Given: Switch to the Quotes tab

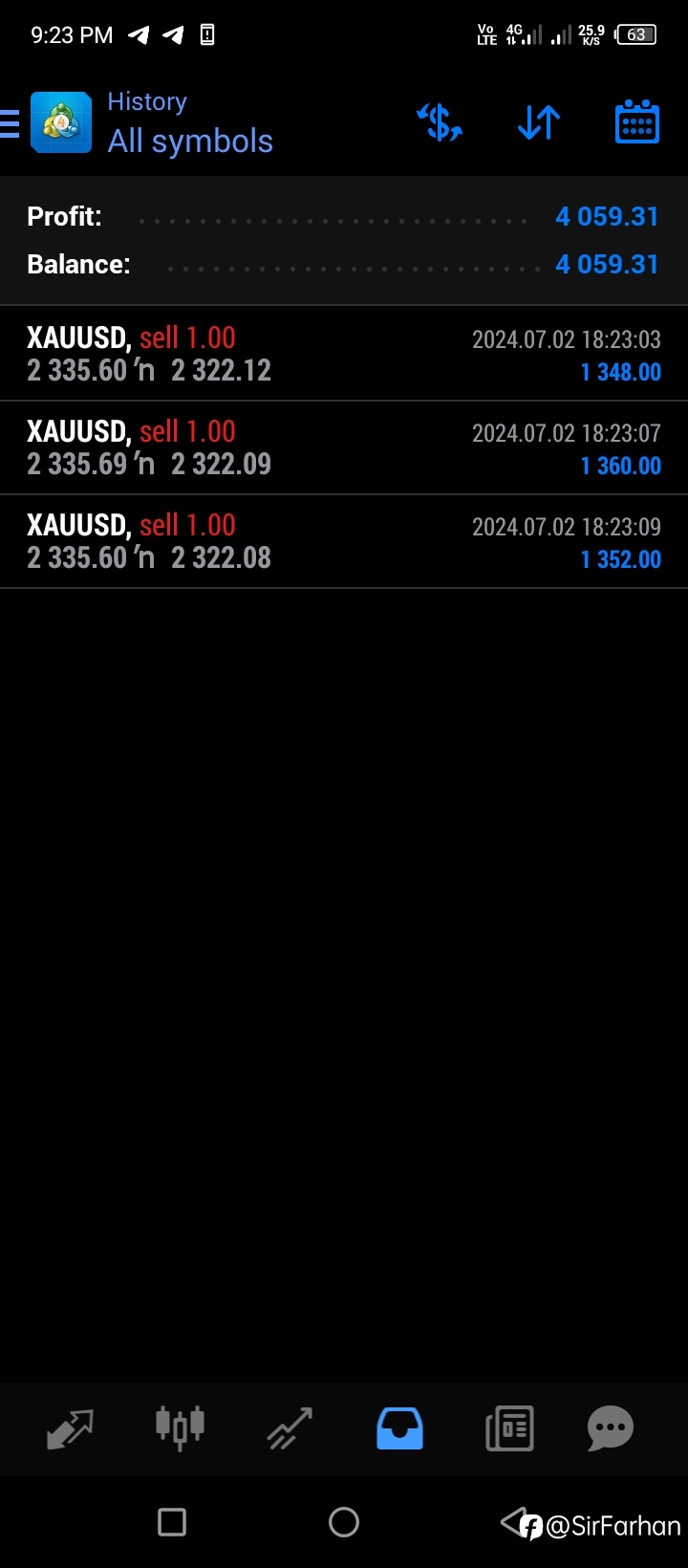Looking at the screenshot, I should (x=71, y=1428).
